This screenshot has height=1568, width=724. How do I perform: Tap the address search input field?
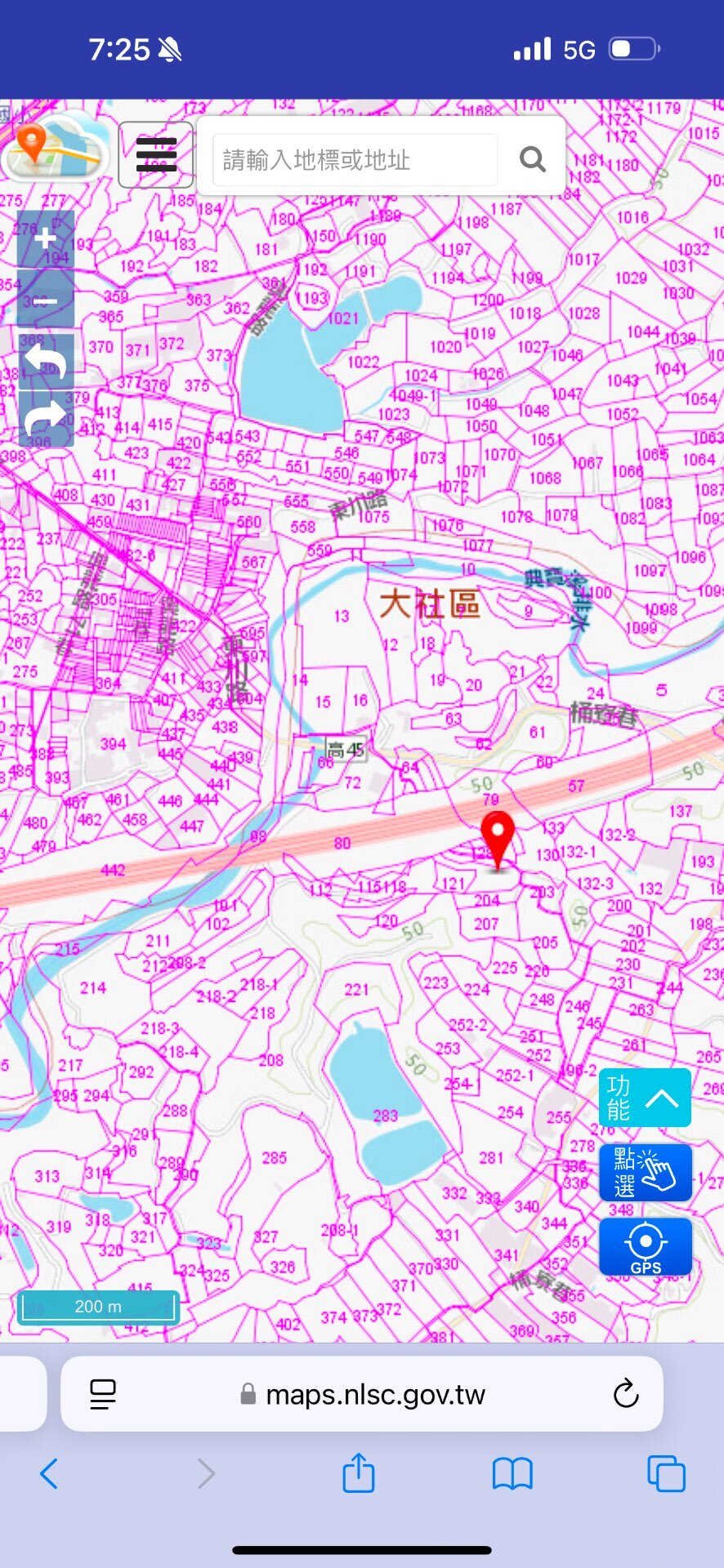355,159
